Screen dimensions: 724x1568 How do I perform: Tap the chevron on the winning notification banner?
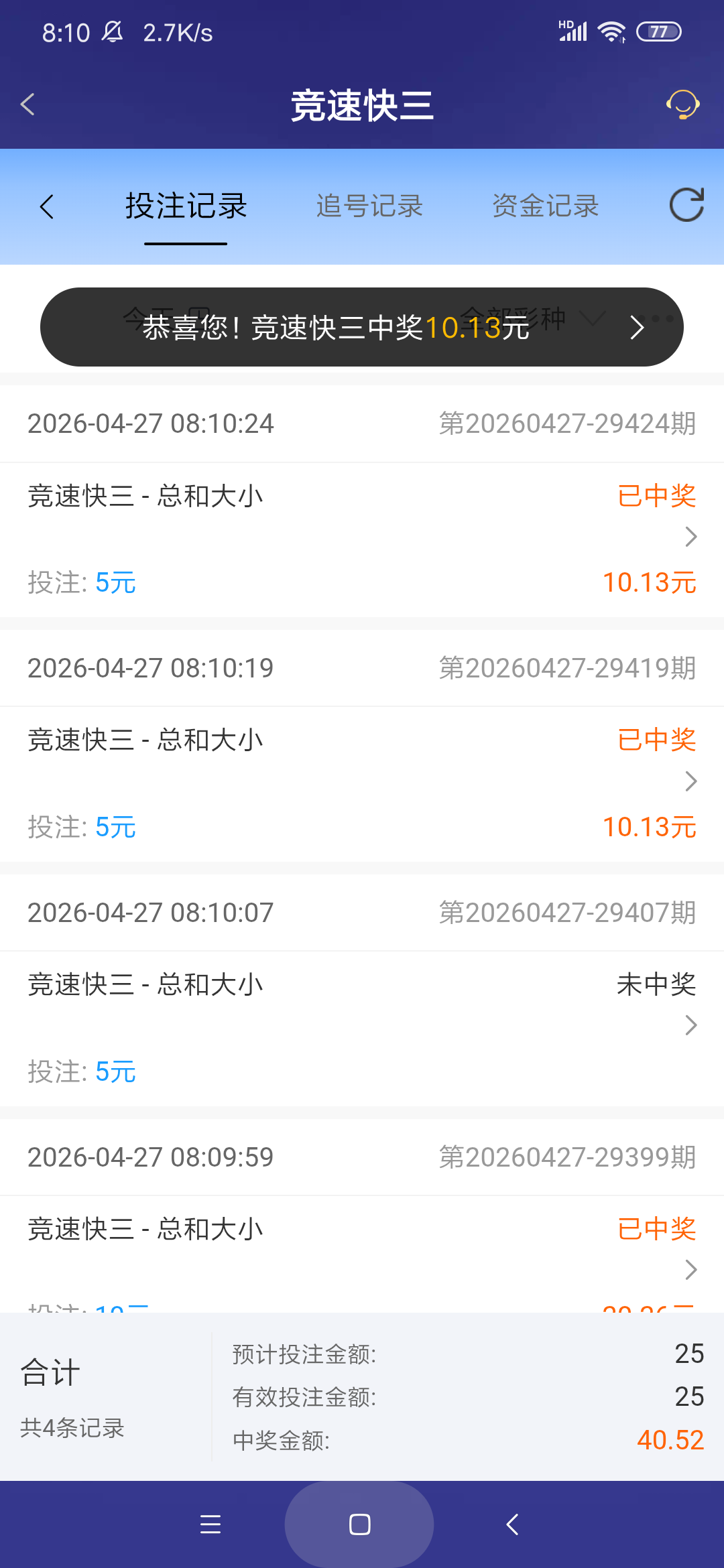pyautogui.click(x=637, y=328)
